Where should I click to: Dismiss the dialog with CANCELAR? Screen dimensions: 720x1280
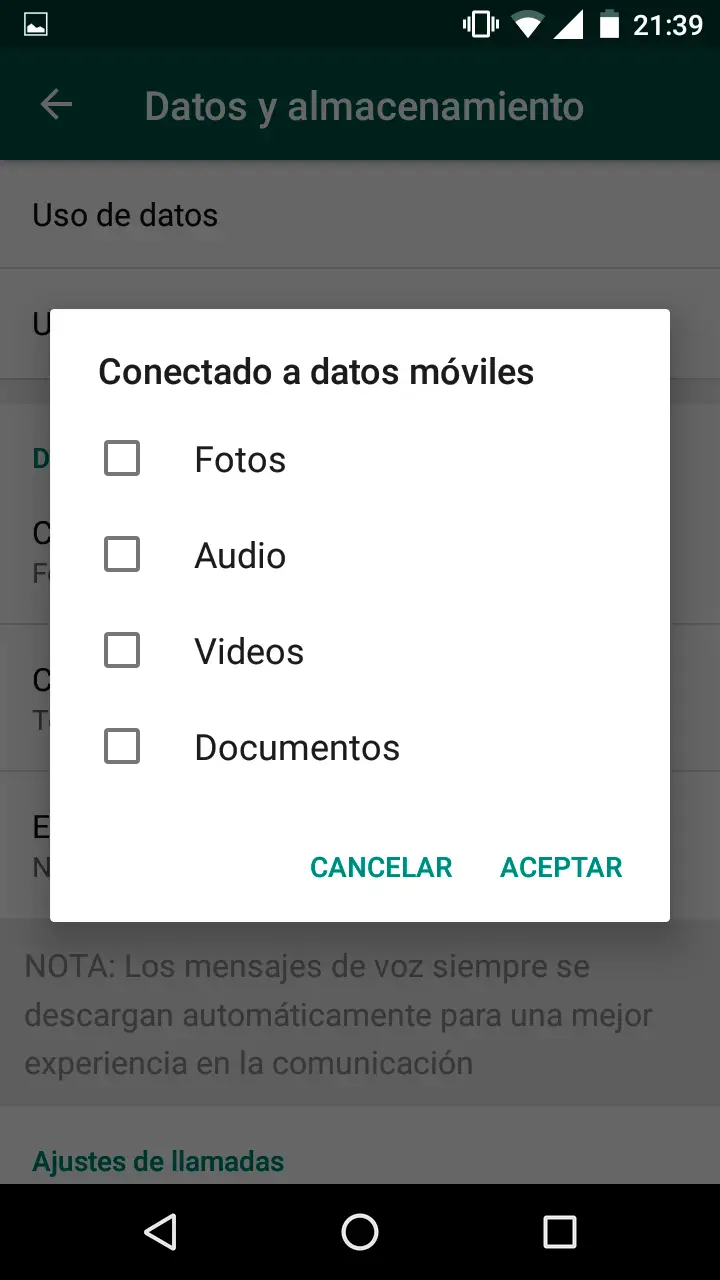pos(381,867)
